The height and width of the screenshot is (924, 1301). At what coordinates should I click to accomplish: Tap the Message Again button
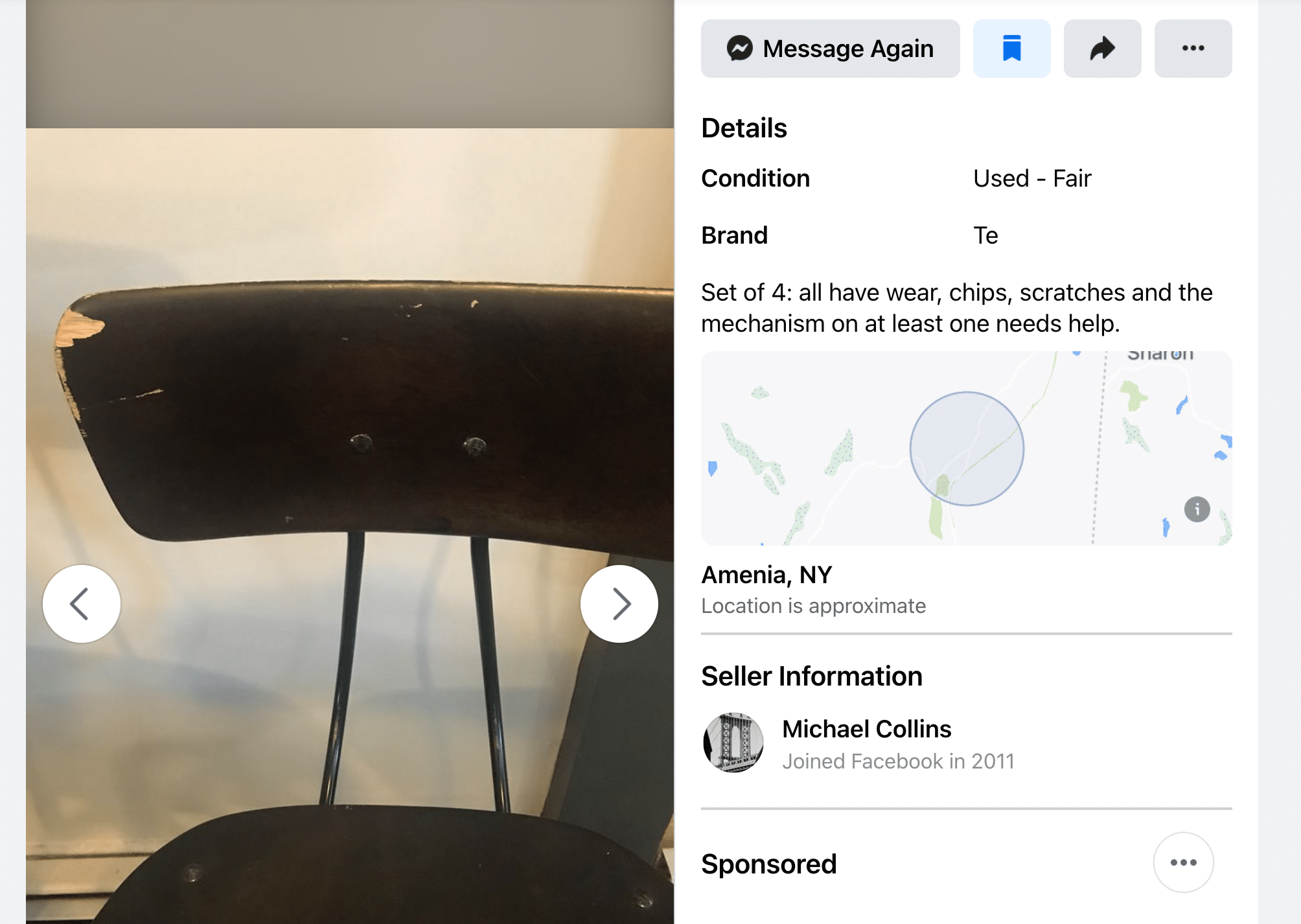pyautogui.click(x=830, y=49)
